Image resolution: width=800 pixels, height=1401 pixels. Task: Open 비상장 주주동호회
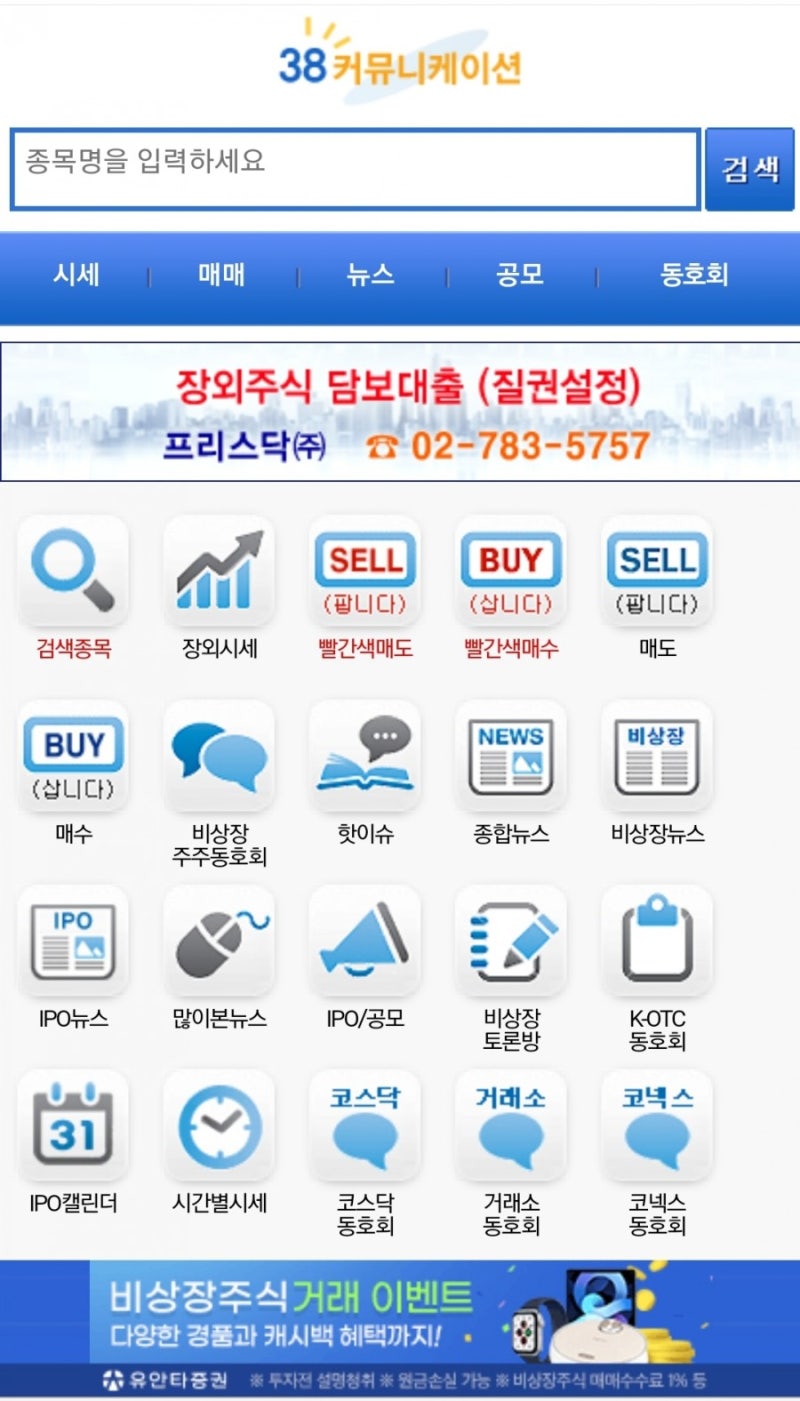[219, 757]
